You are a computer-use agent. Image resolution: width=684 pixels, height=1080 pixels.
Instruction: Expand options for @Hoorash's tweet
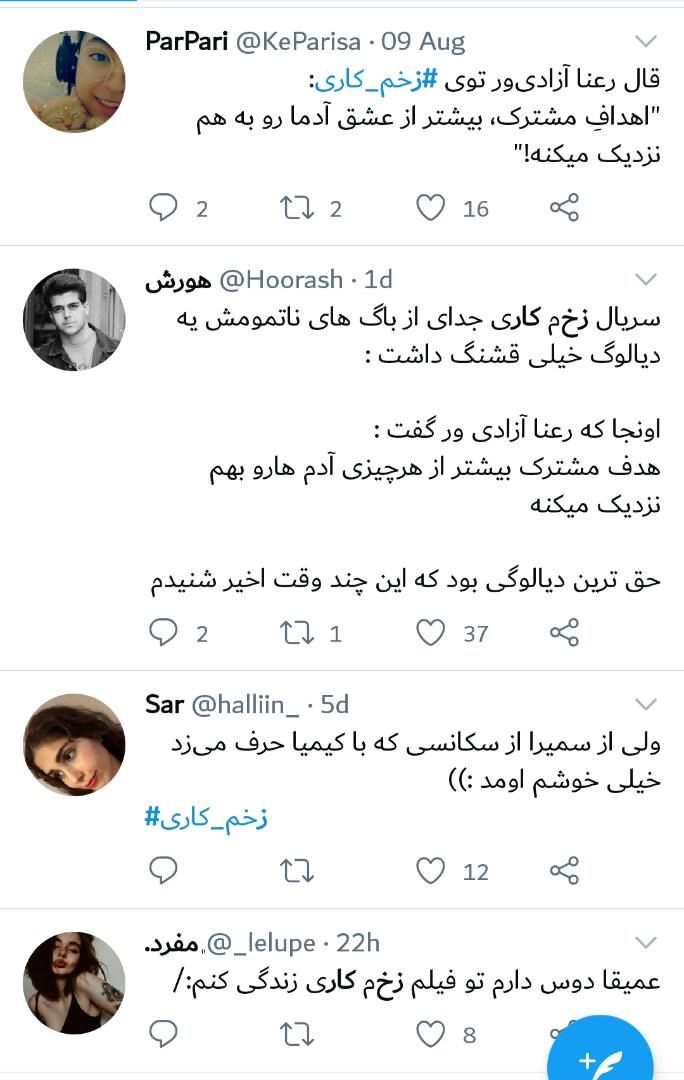tap(647, 279)
